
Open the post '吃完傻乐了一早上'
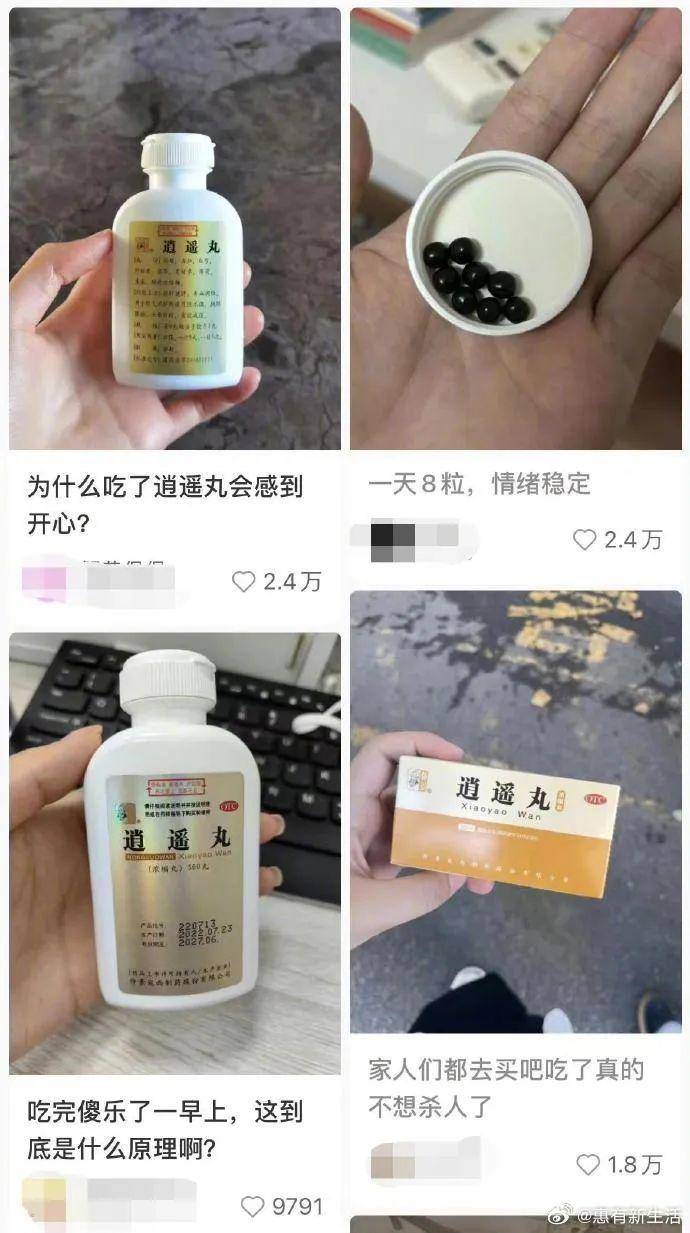point(175,851)
